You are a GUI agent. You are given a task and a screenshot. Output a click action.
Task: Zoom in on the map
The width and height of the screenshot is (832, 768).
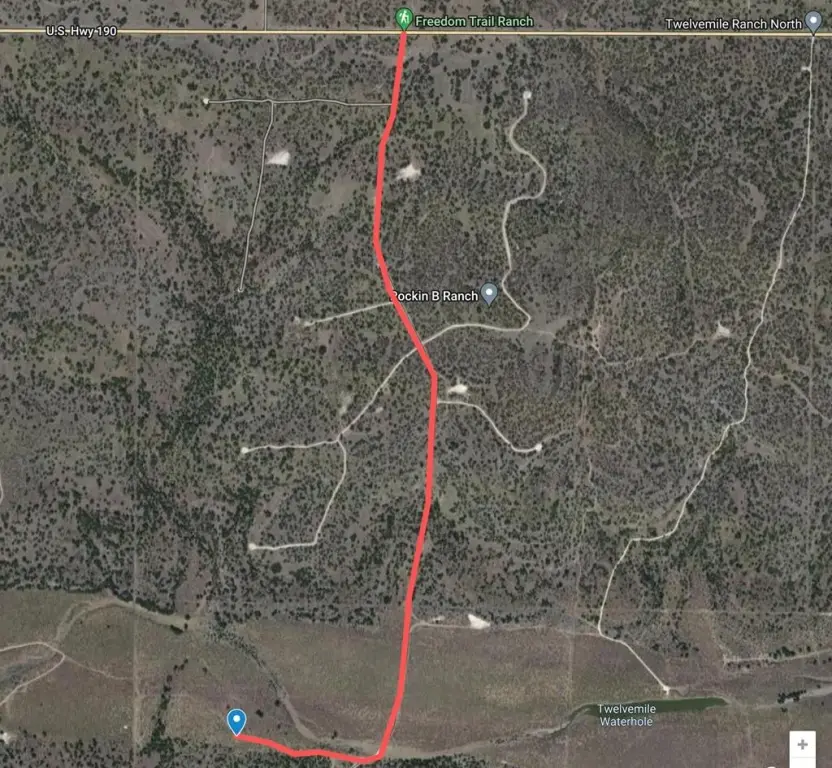(x=802, y=745)
